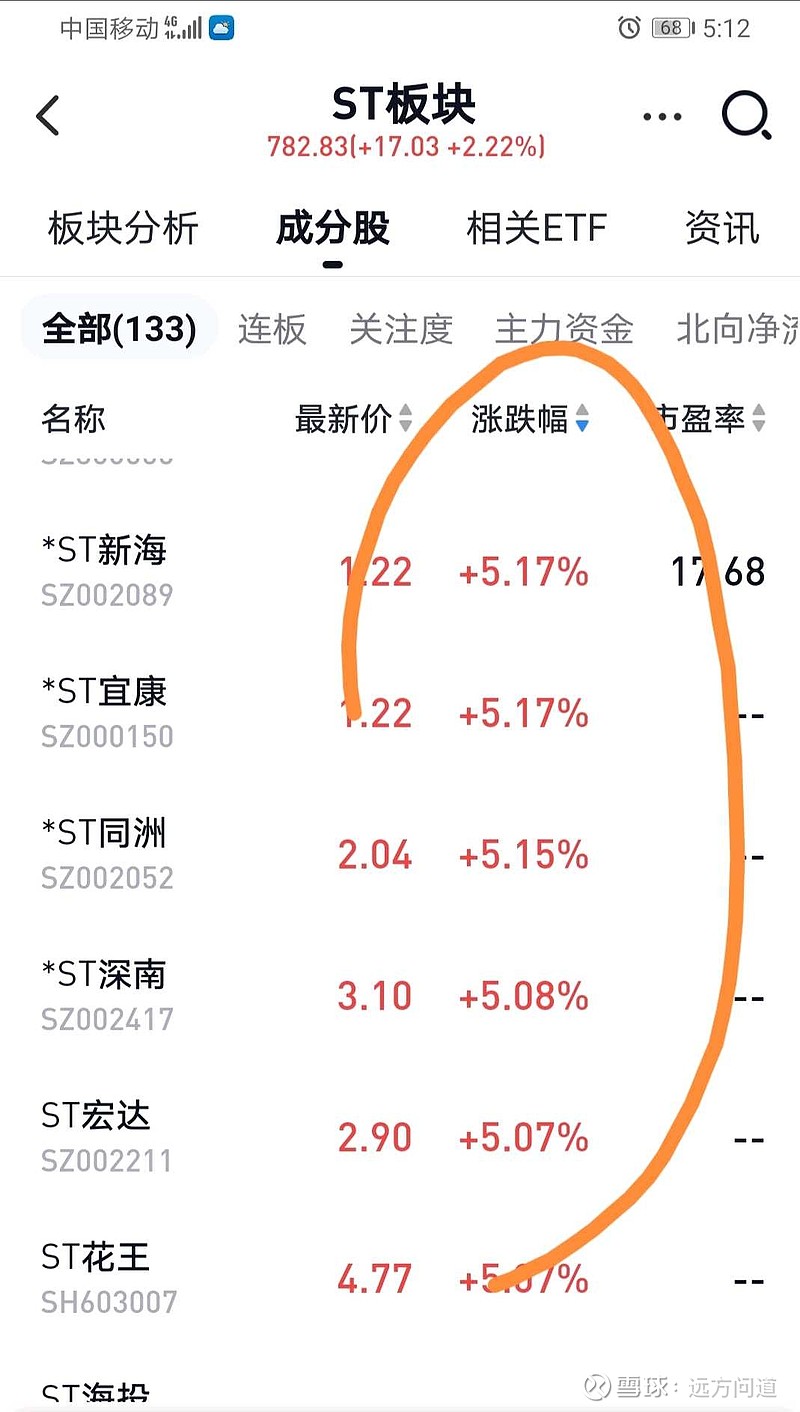Go back using the top-left arrow
Screen dimensions: 800x1412
pos(48,116)
